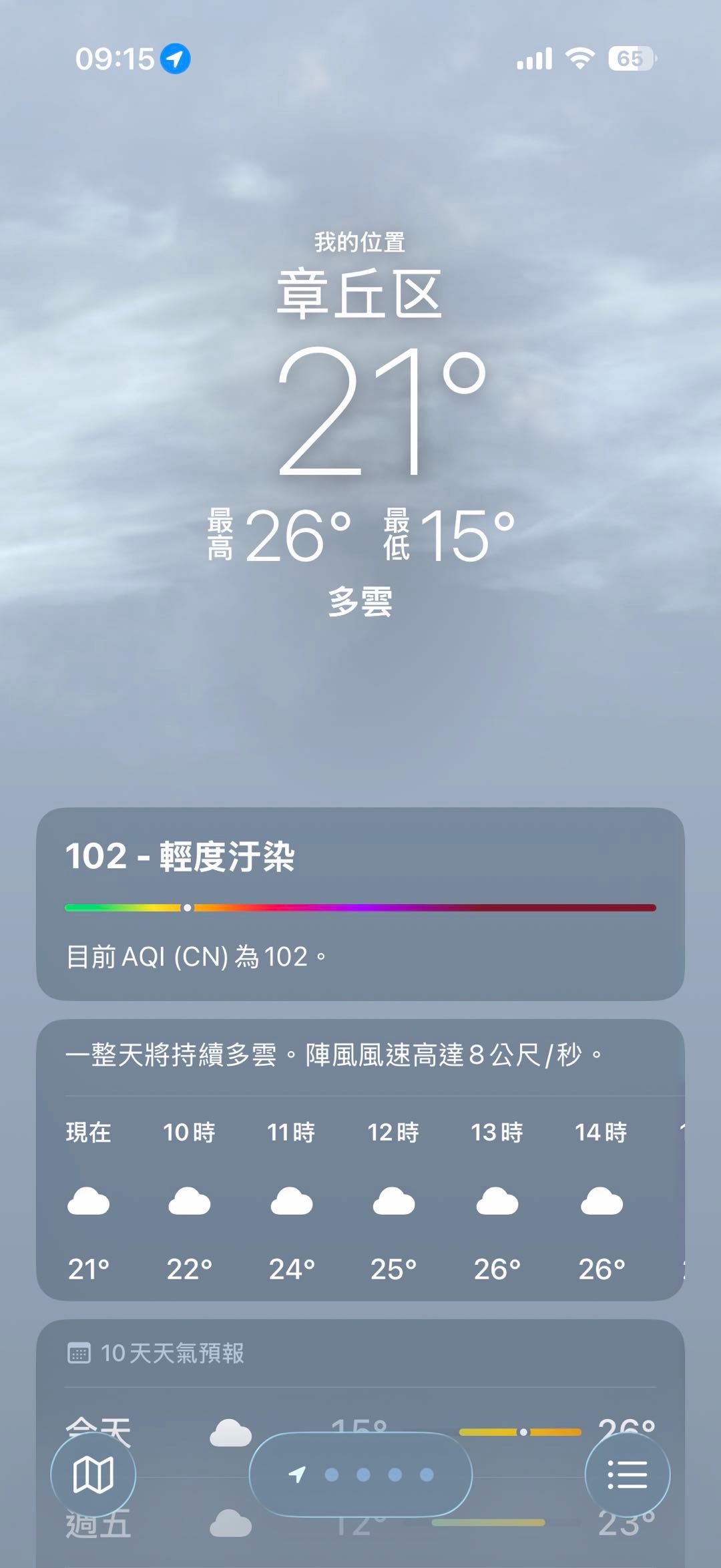Open the air quality card showing 102
The width and height of the screenshot is (721, 1568).
point(360,903)
